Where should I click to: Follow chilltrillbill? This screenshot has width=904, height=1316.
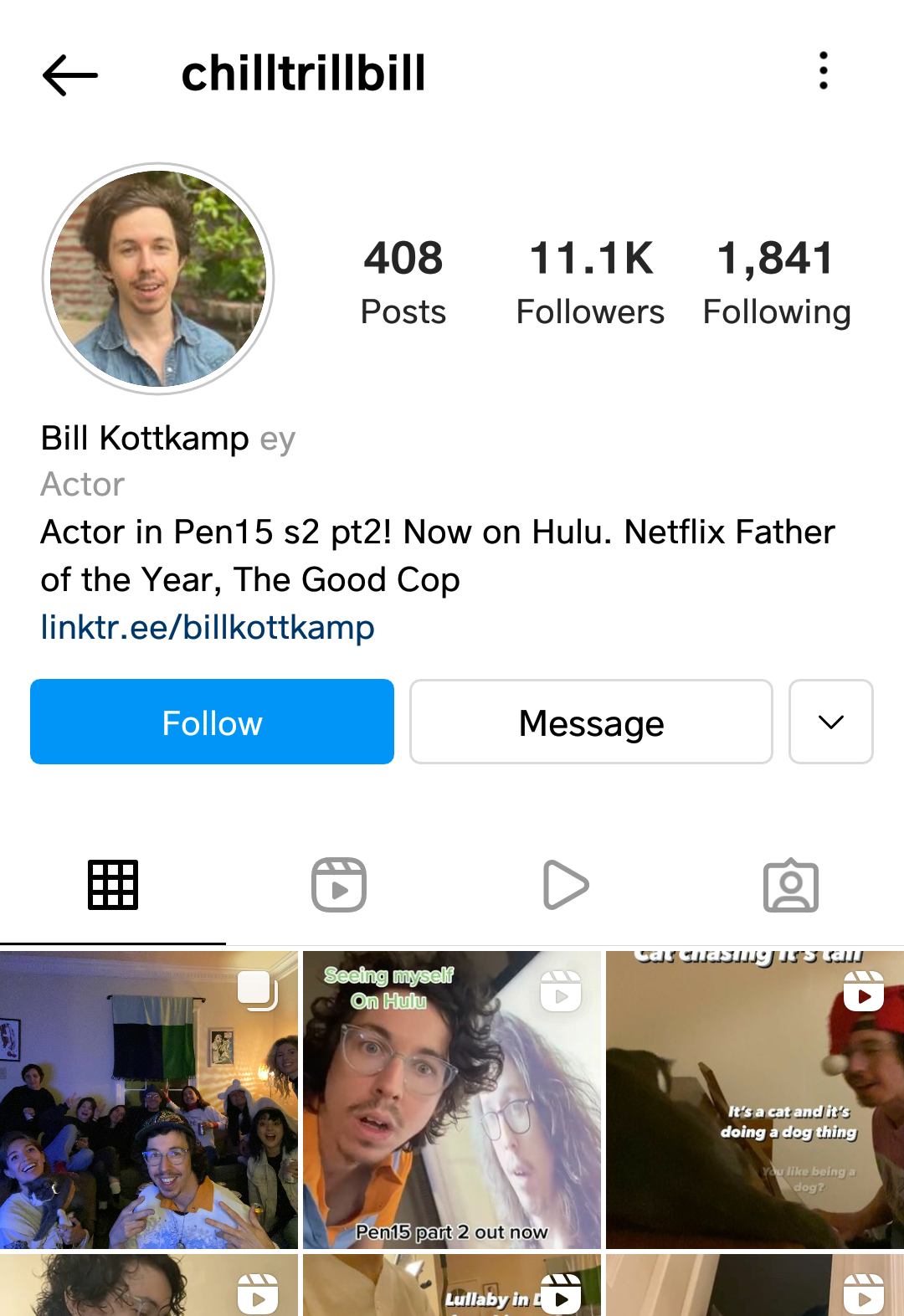pyautogui.click(x=212, y=722)
